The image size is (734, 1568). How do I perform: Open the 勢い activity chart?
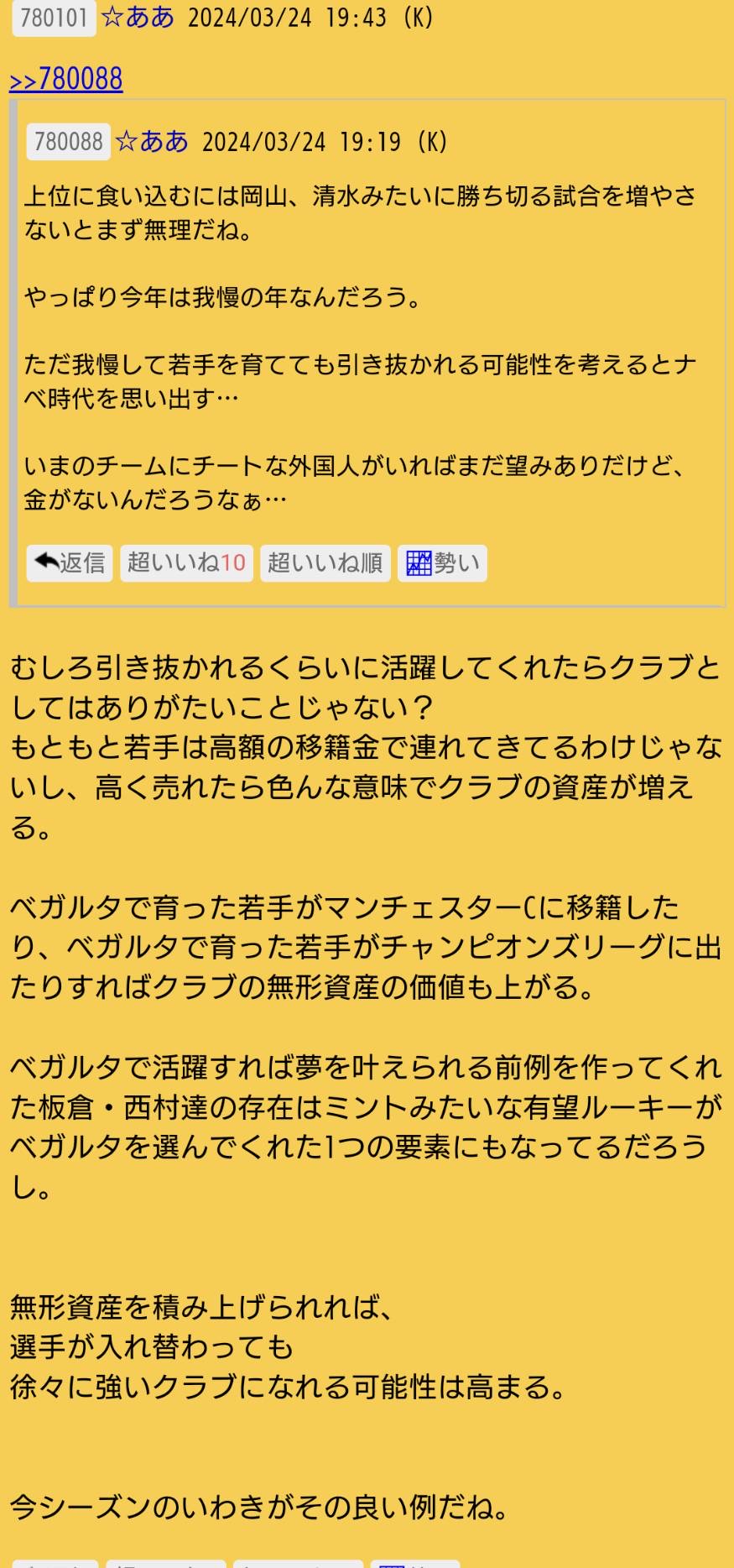442,562
